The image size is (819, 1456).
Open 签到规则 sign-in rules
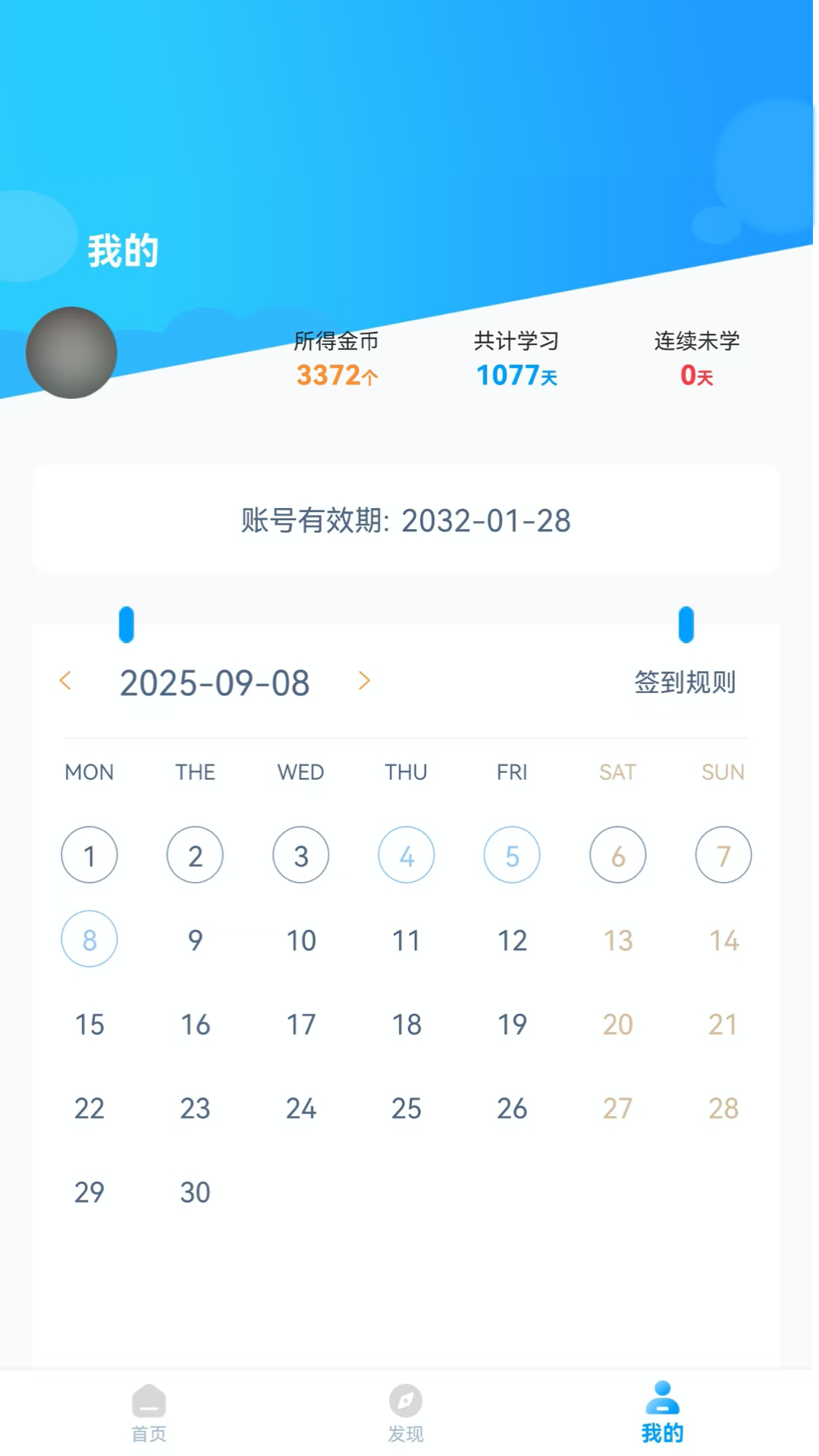[x=686, y=681]
